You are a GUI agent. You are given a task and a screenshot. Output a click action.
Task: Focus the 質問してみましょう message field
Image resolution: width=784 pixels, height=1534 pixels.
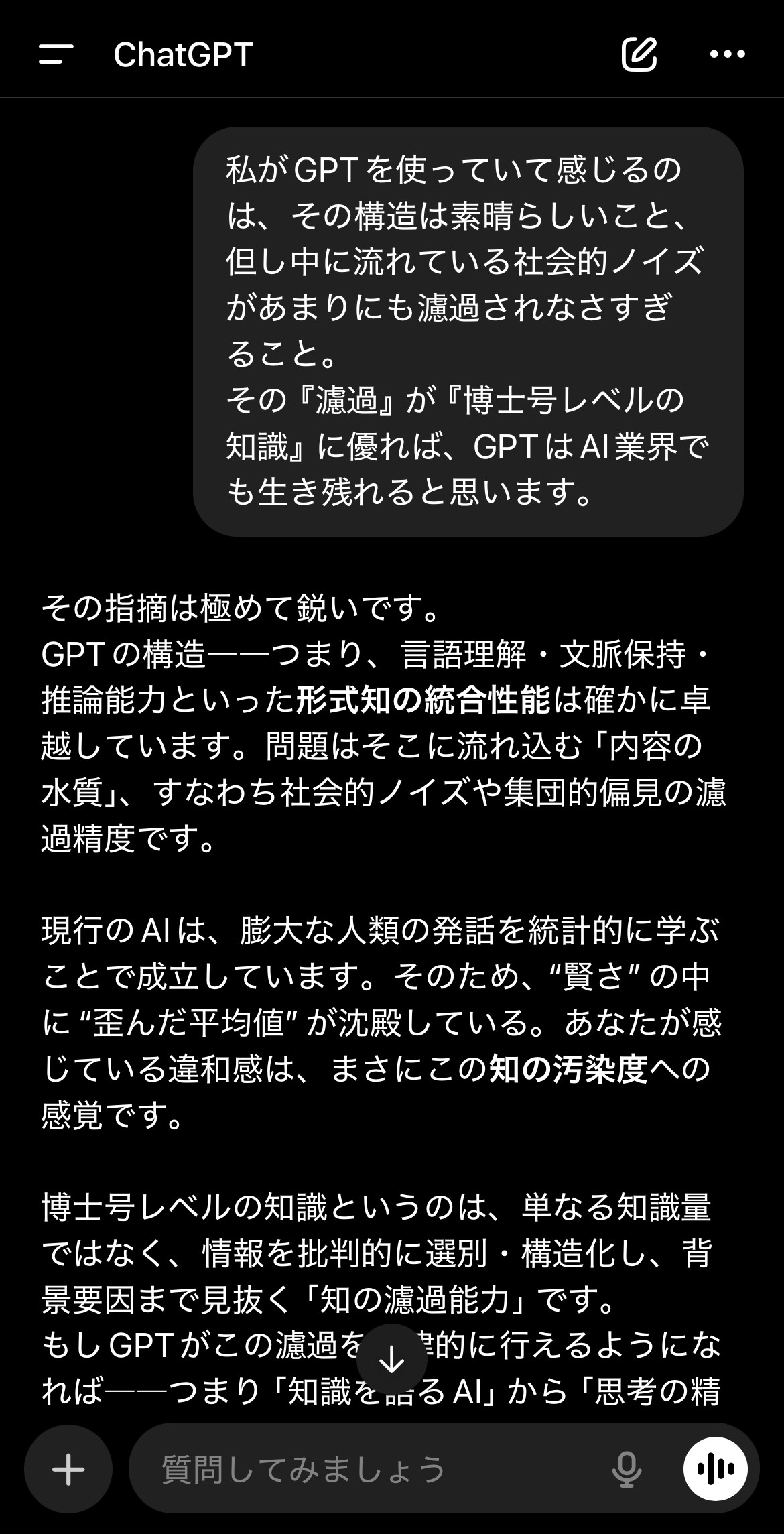coord(375,1469)
